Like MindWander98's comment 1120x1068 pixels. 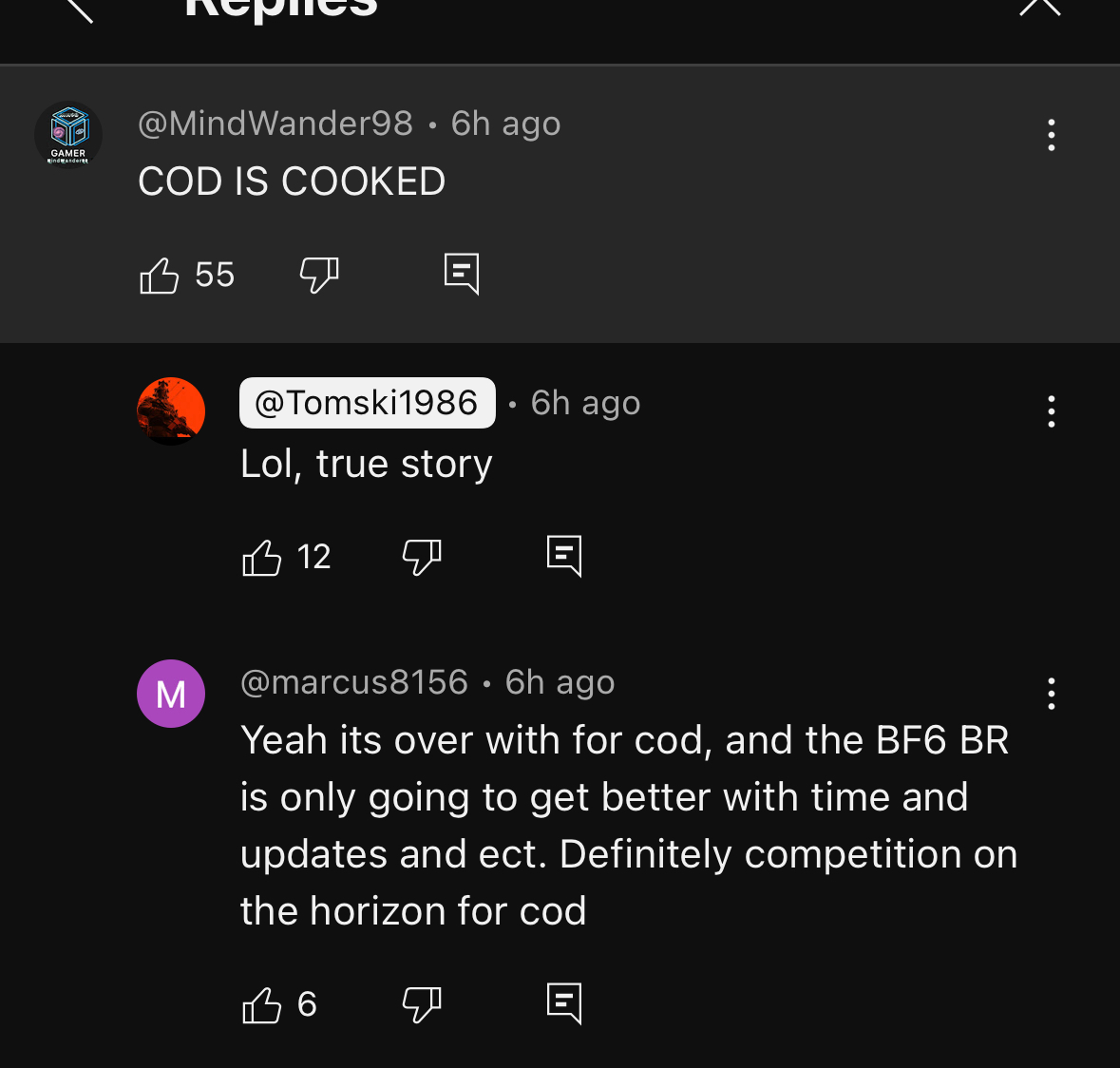(x=160, y=276)
